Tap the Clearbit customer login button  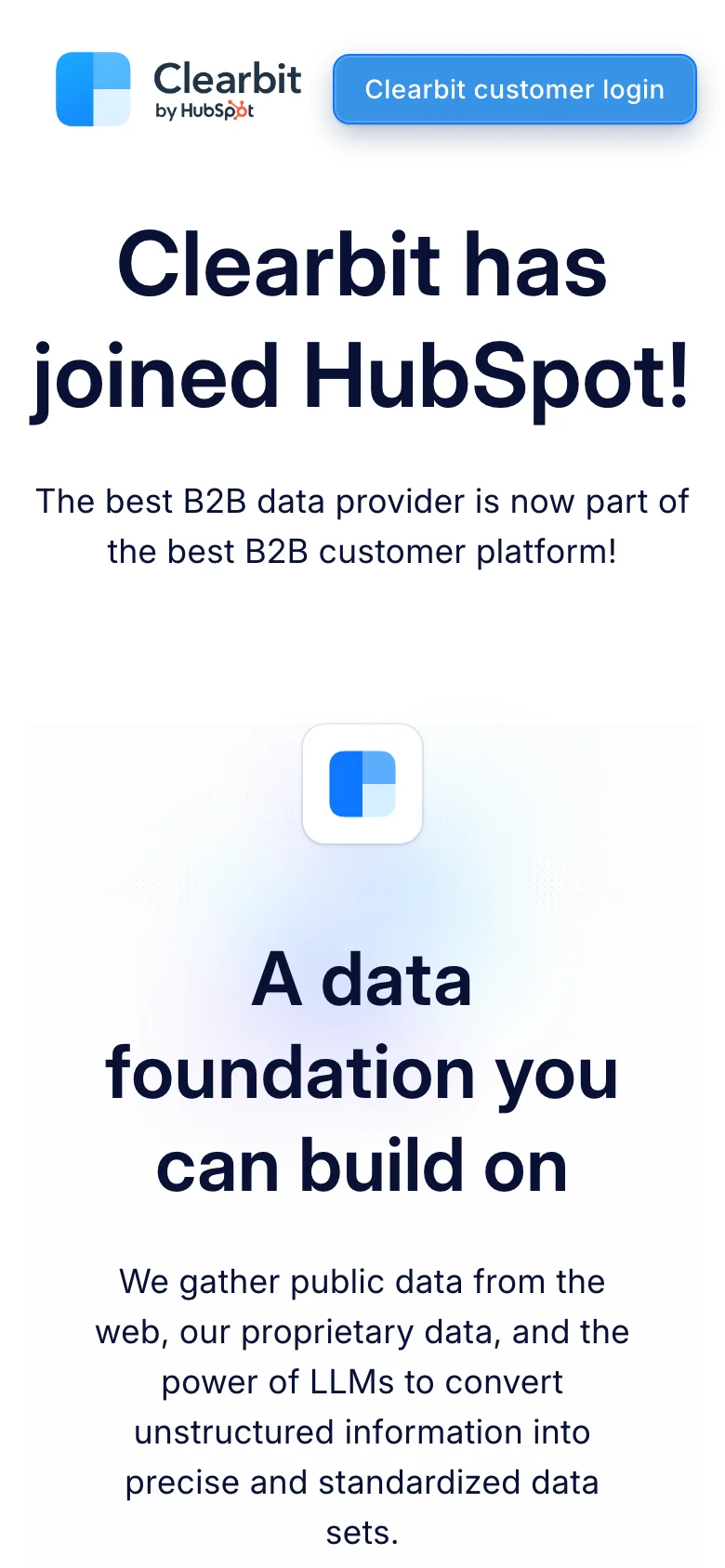[514, 89]
